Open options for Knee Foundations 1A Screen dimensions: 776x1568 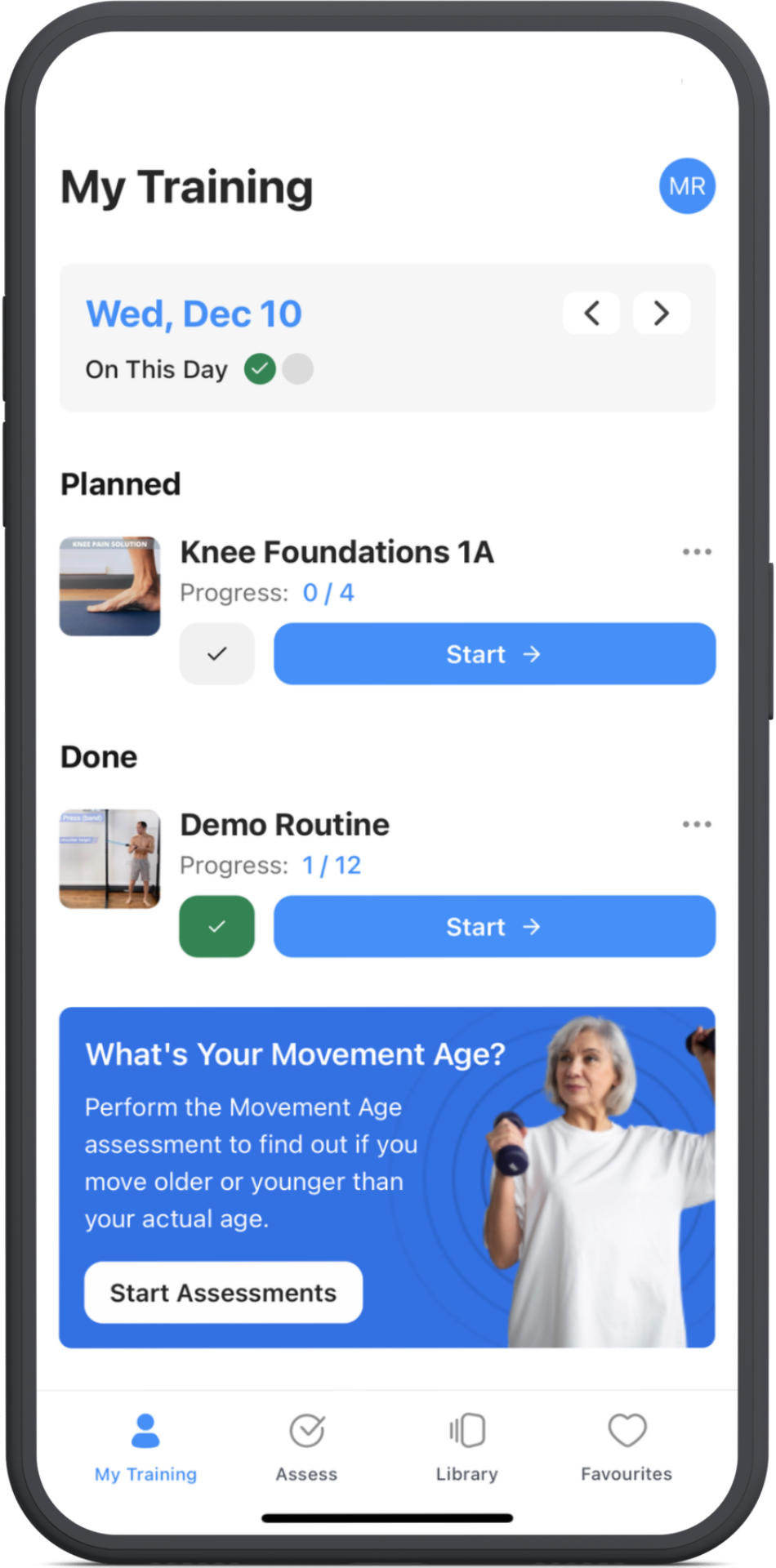pos(697,552)
